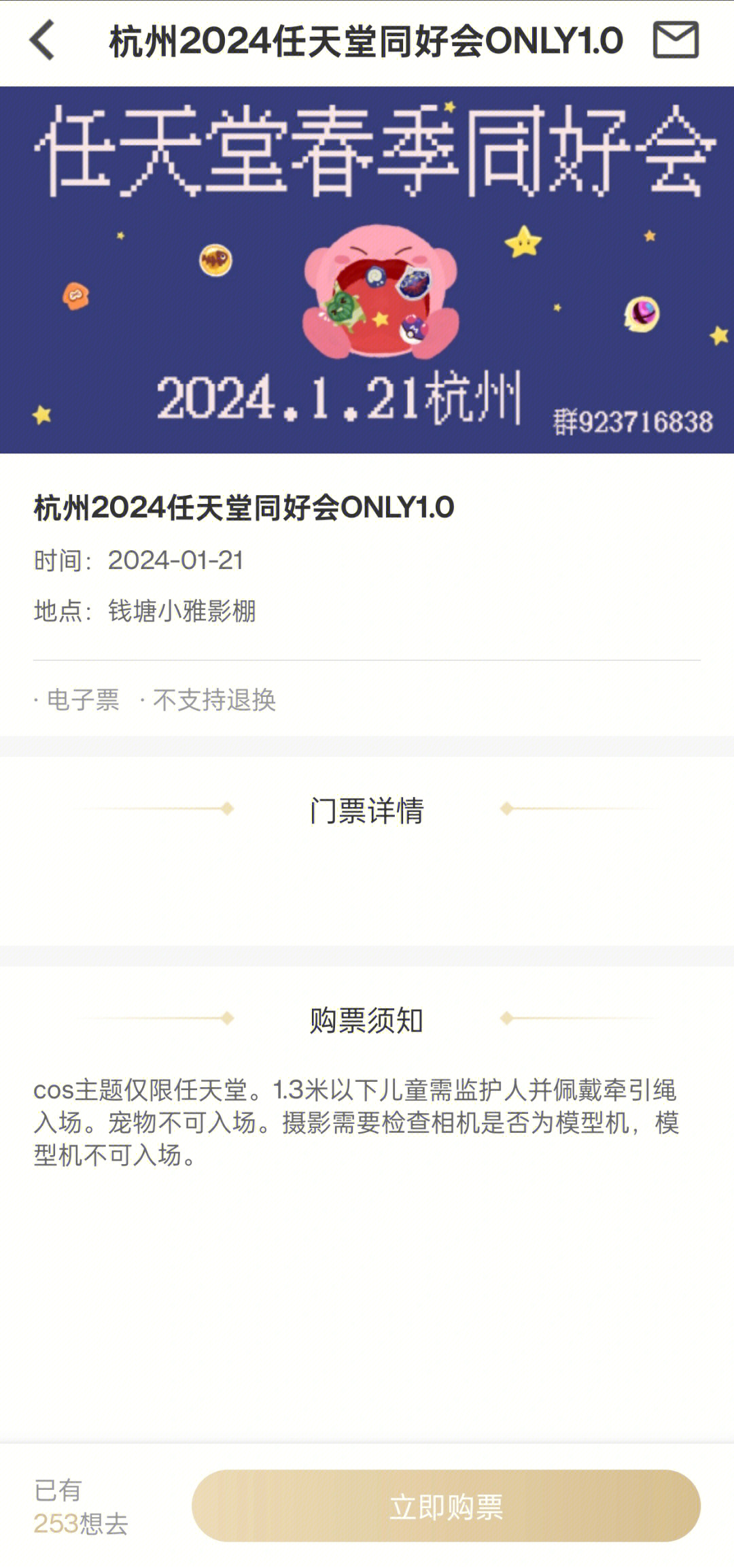
Task: Open the mail envelope icon
Action: pyautogui.click(x=676, y=40)
